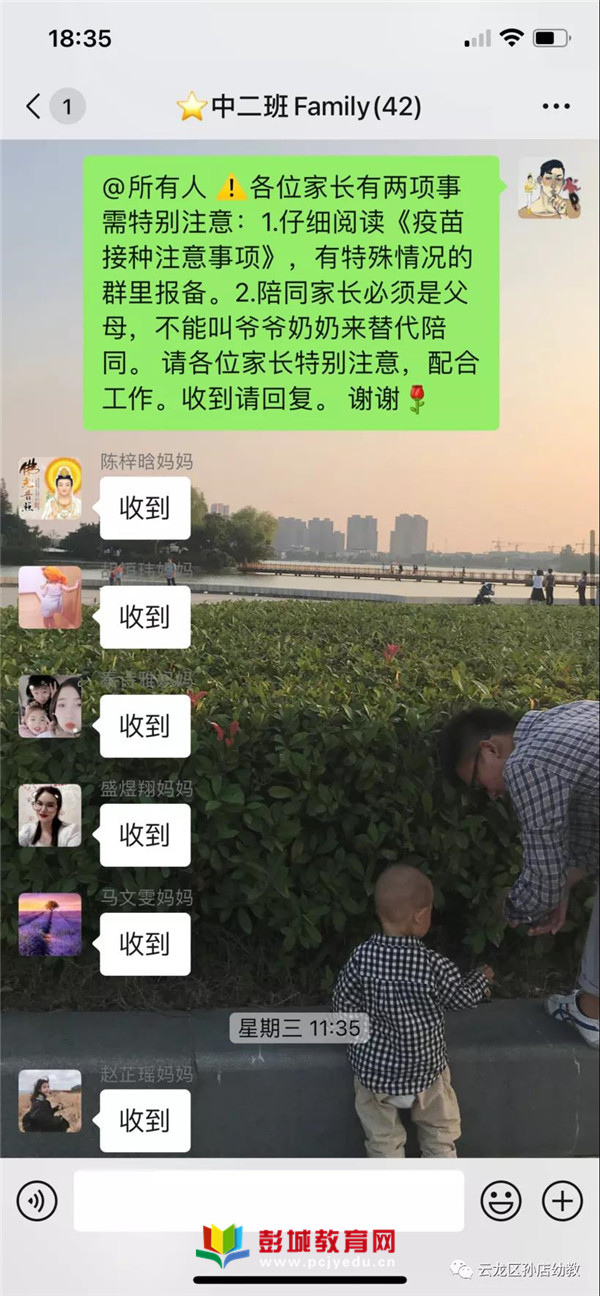Screen dimensions: 600x1296
Task: Open the plus attachment menu
Action: click(x=562, y=1200)
